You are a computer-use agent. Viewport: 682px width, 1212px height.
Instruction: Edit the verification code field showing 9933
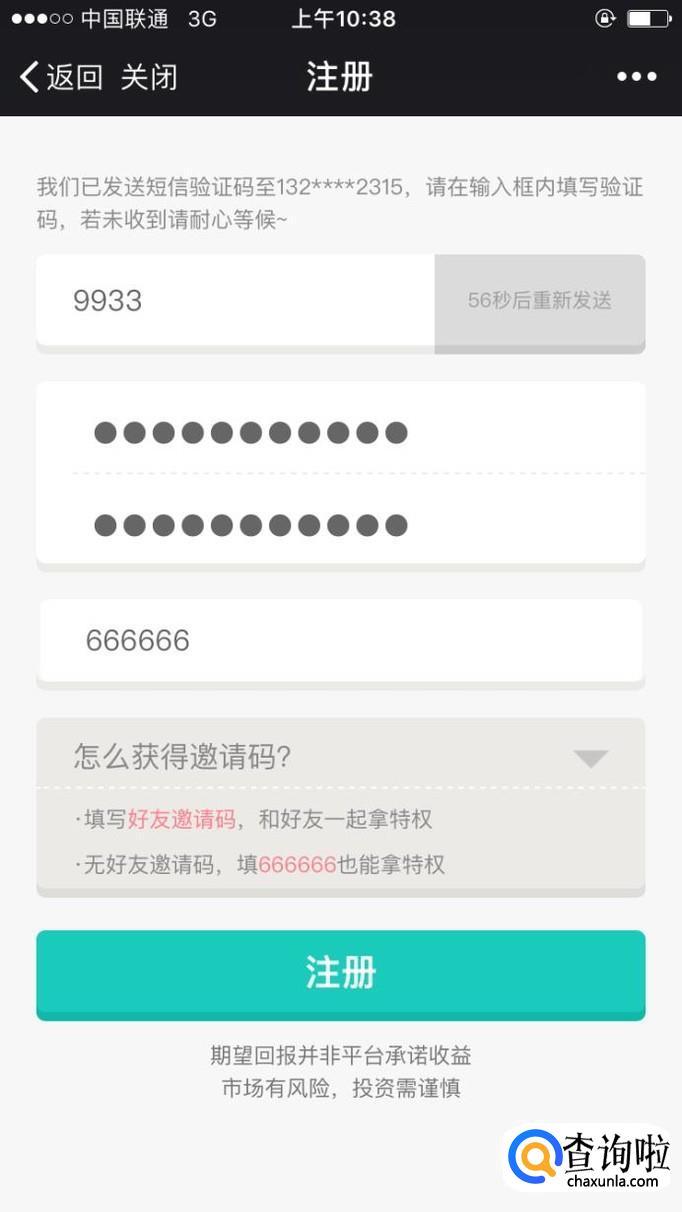(x=235, y=300)
